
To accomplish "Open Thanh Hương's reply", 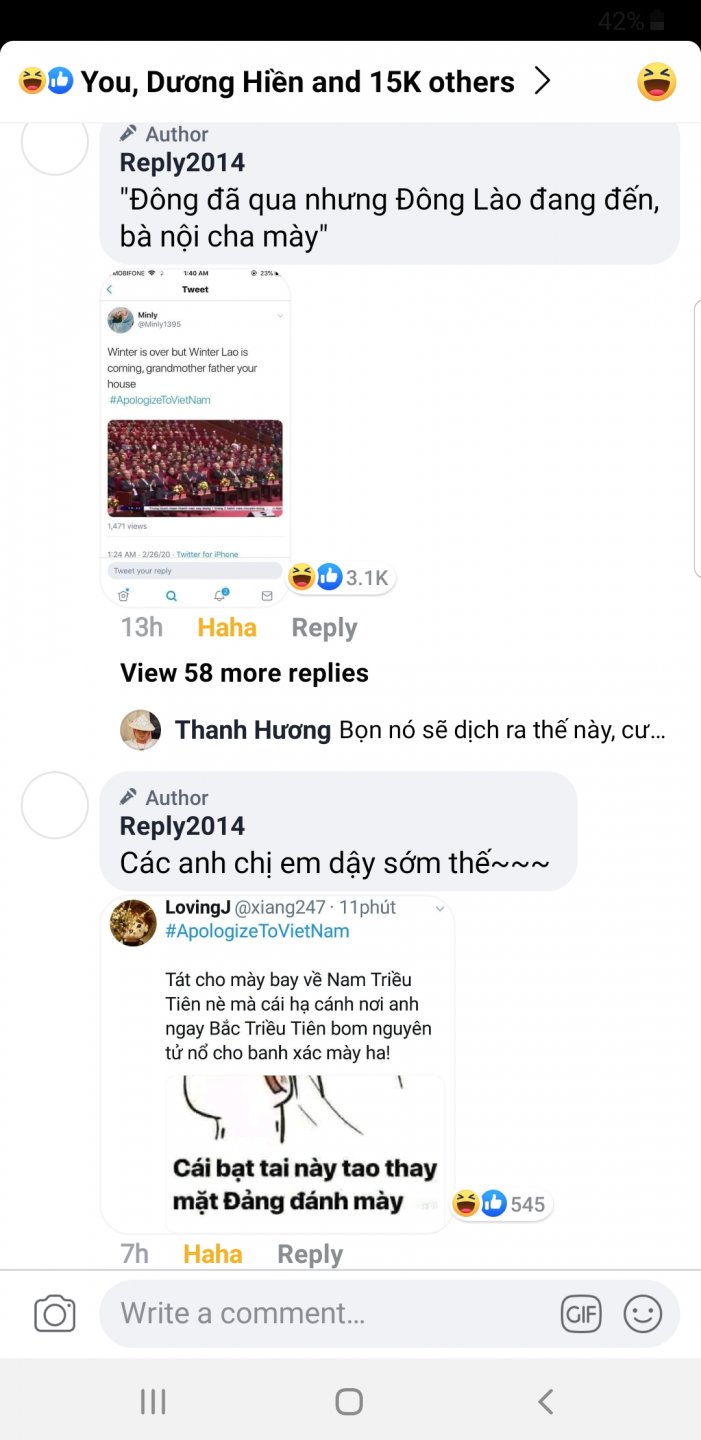I will pyautogui.click(x=420, y=730).
